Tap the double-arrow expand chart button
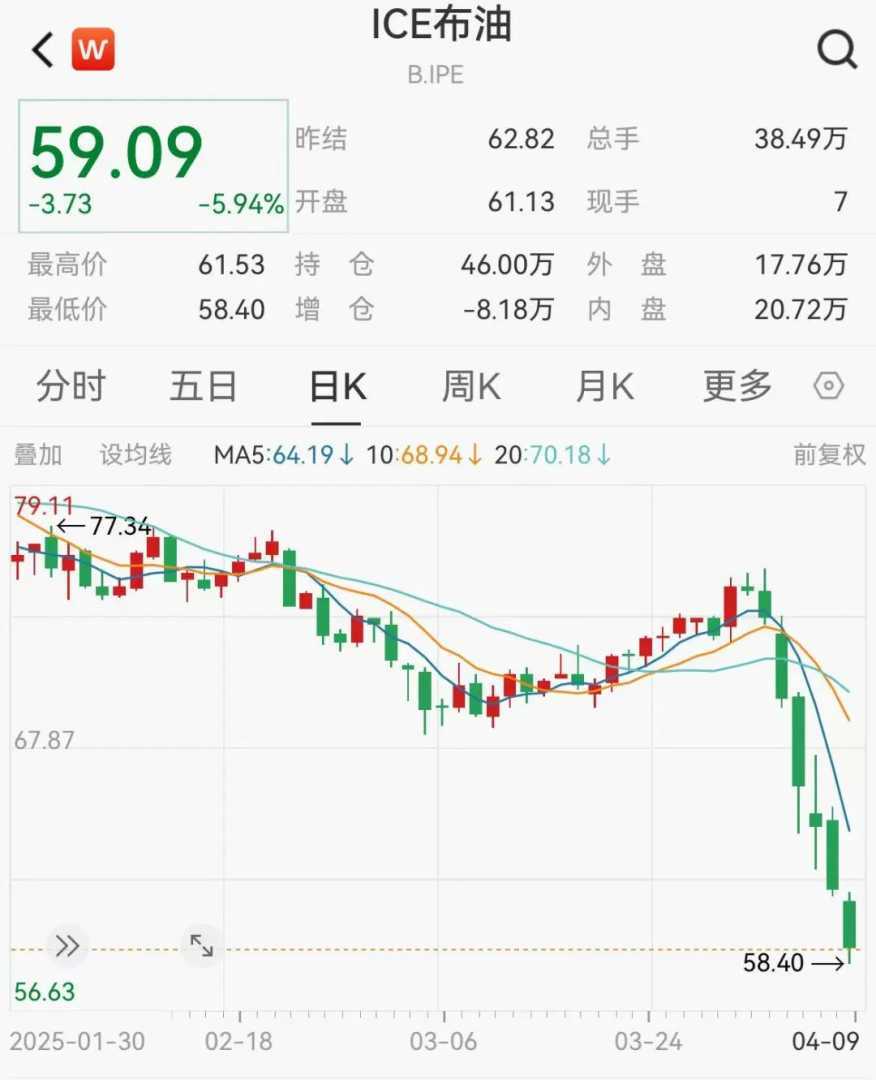The height and width of the screenshot is (1080, 876). (x=67, y=946)
